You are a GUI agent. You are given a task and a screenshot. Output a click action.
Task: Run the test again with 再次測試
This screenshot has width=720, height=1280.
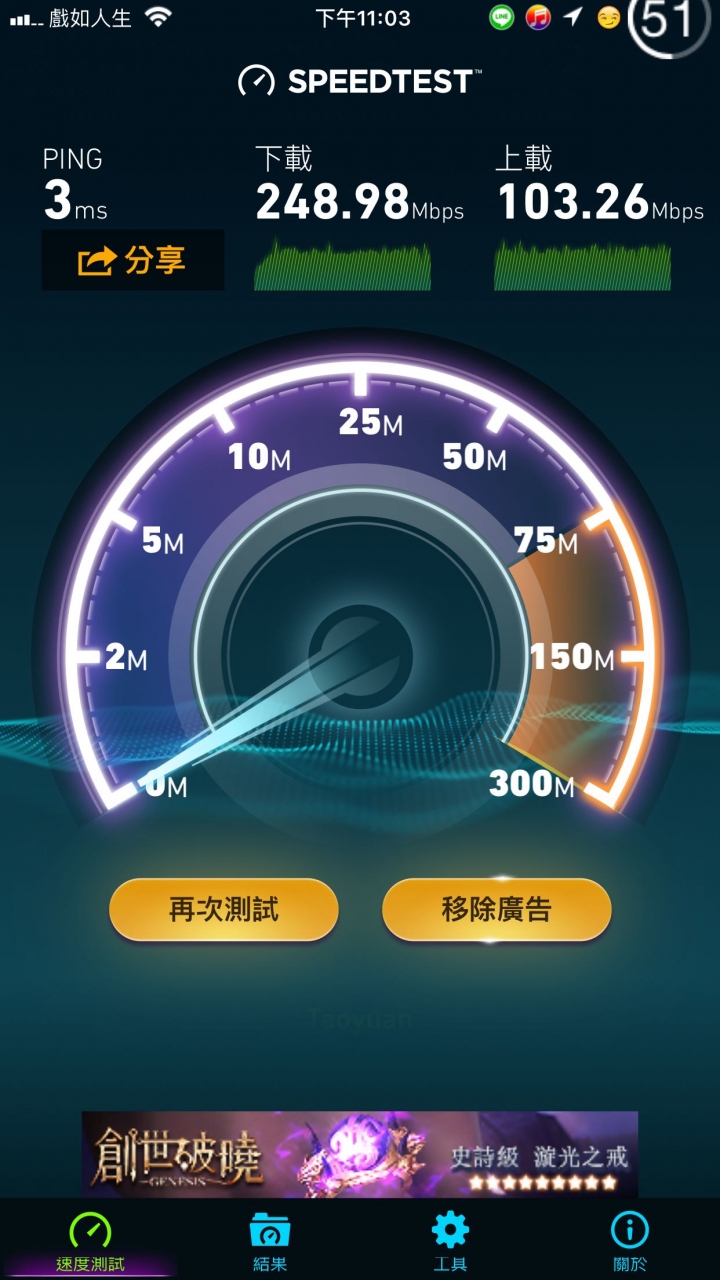(224, 910)
